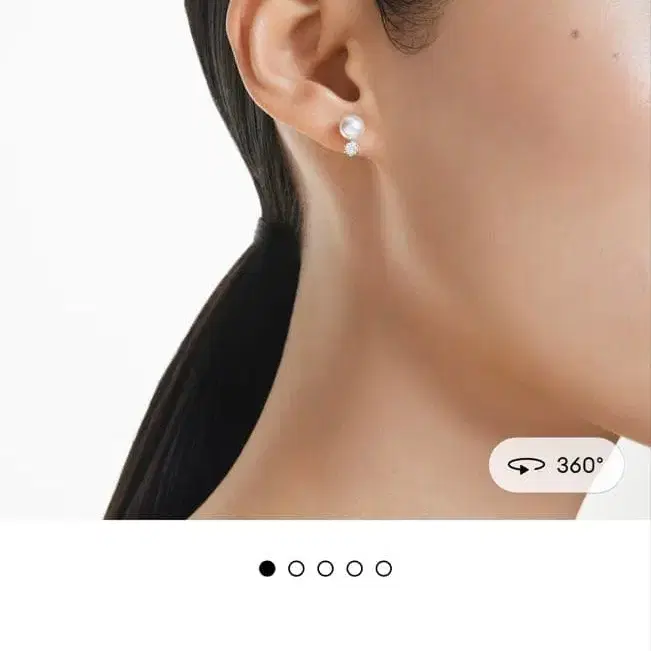Screen dimensions: 651x651
Task: Select the third carousel page dot
Action: click(x=325, y=568)
